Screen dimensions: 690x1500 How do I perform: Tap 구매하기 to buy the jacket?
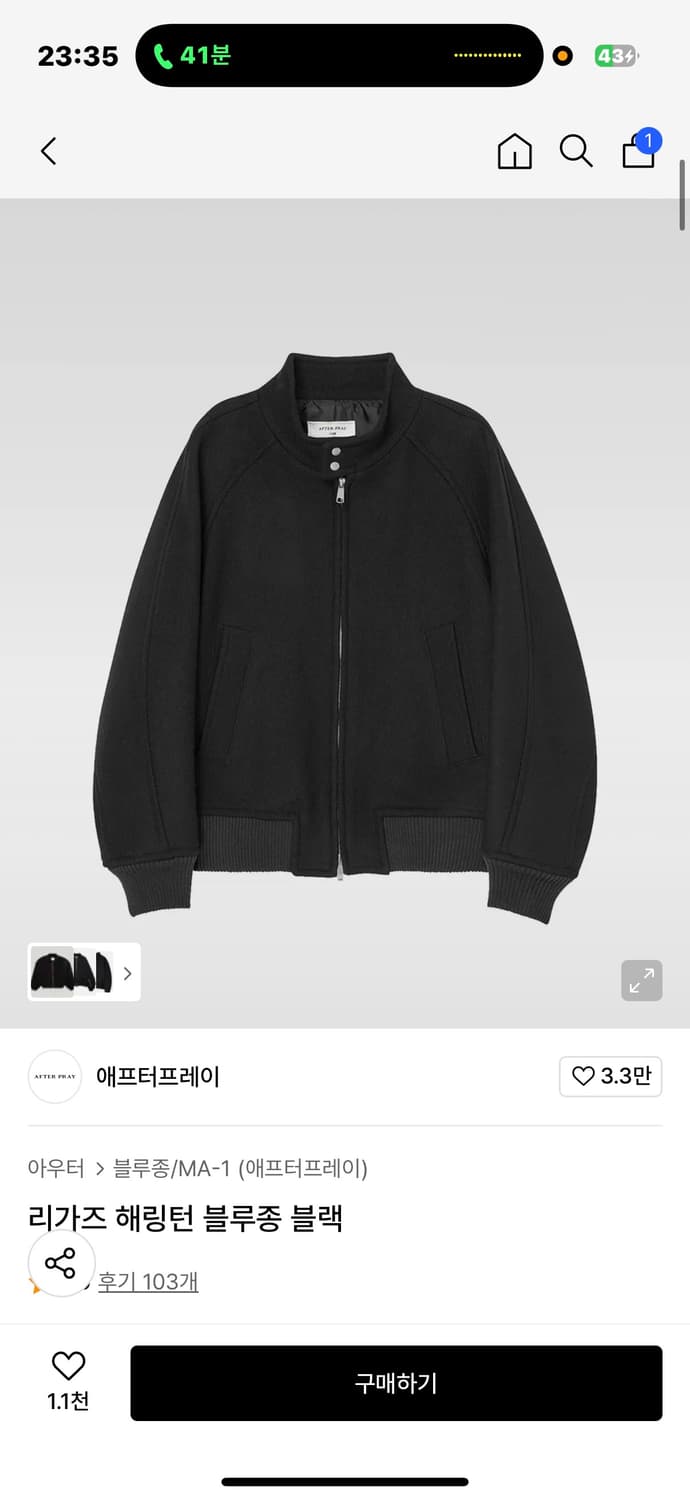tap(396, 1383)
